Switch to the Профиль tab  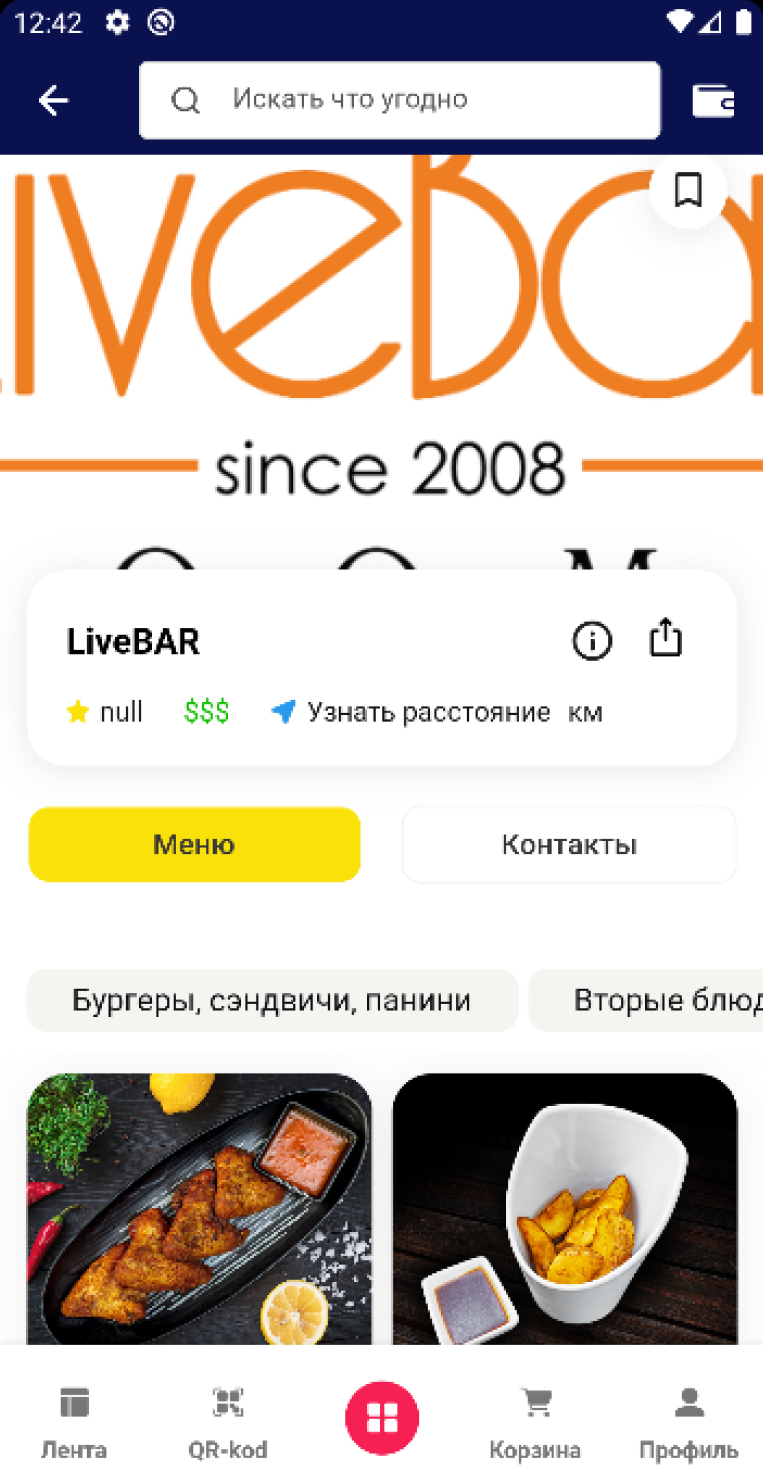pos(689,1422)
